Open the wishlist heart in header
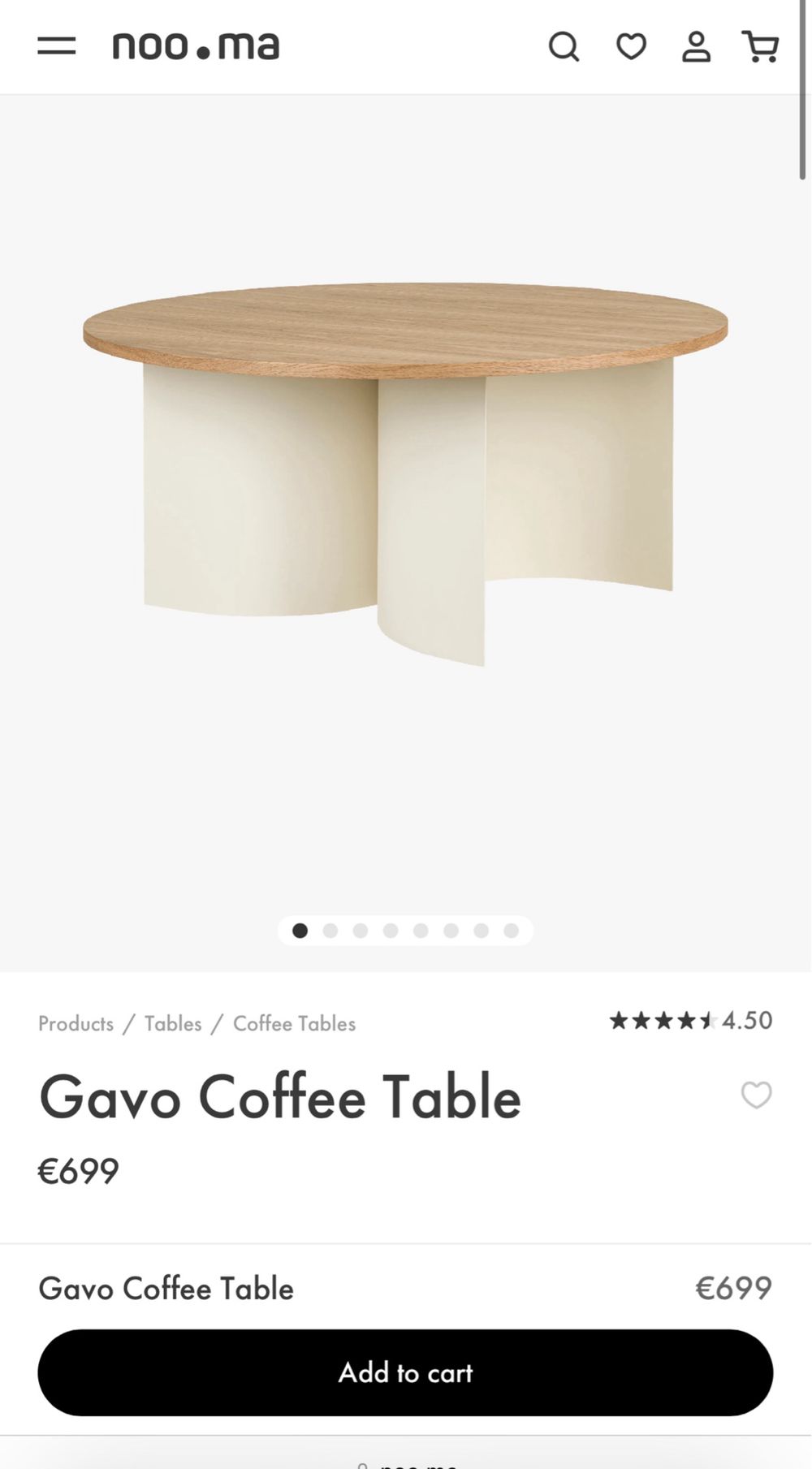The width and height of the screenshot is (812, 1469). pos(631,46)
